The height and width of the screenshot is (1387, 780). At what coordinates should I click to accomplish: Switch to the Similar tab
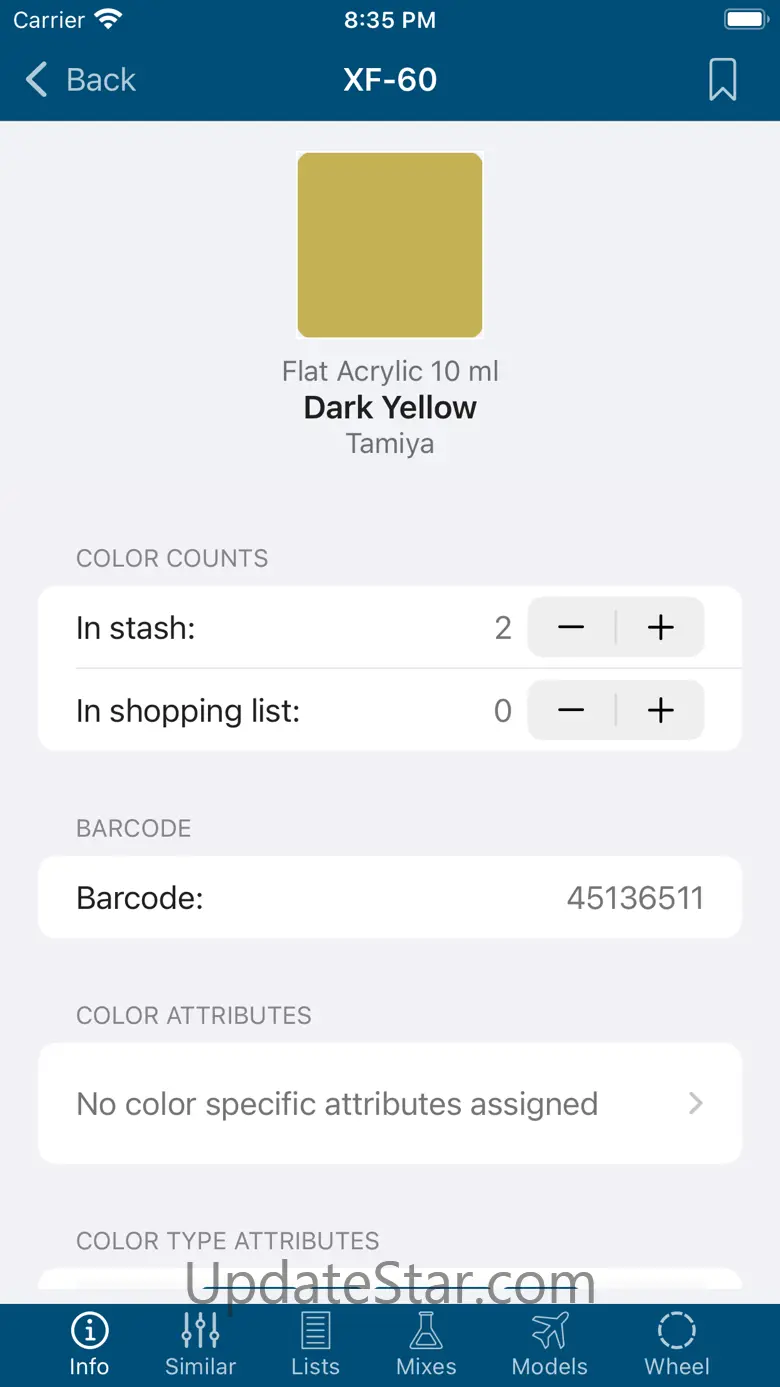tap(200, 1344)
